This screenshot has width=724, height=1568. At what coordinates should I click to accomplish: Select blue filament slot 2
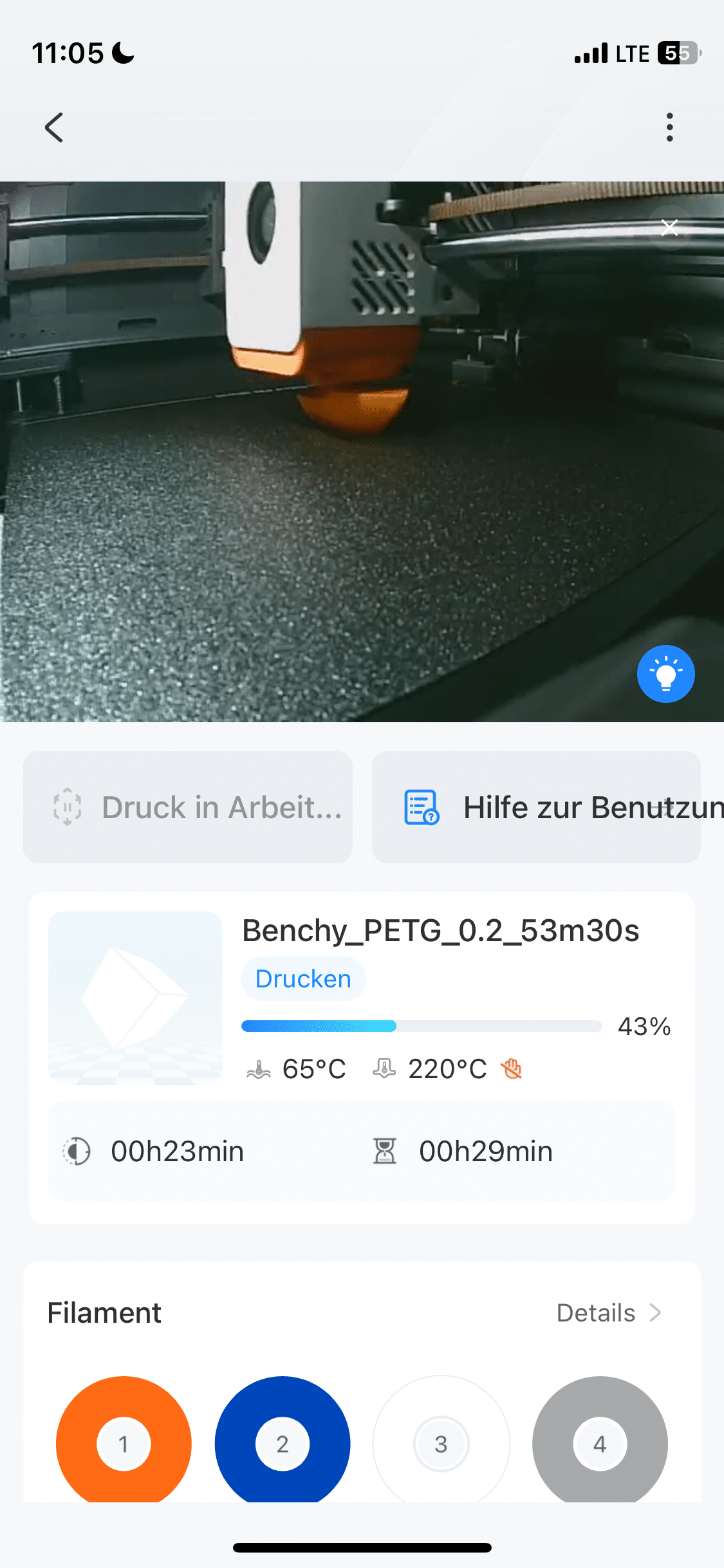(x=283, y=1443)
